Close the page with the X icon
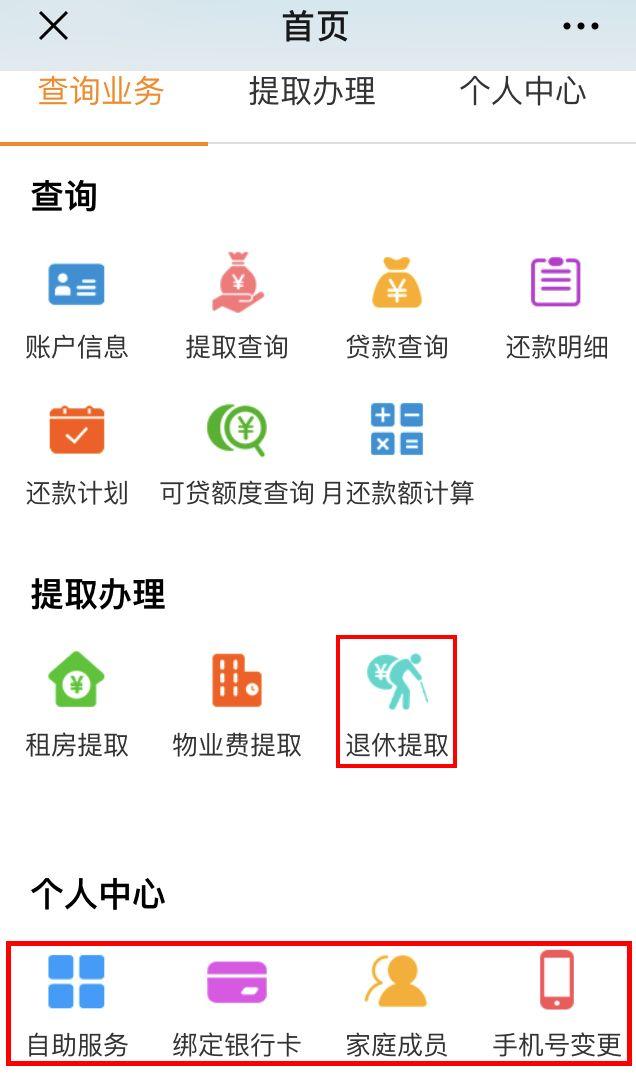The height and width of the screenshot is (1077, 636). [x=53, y=27]
